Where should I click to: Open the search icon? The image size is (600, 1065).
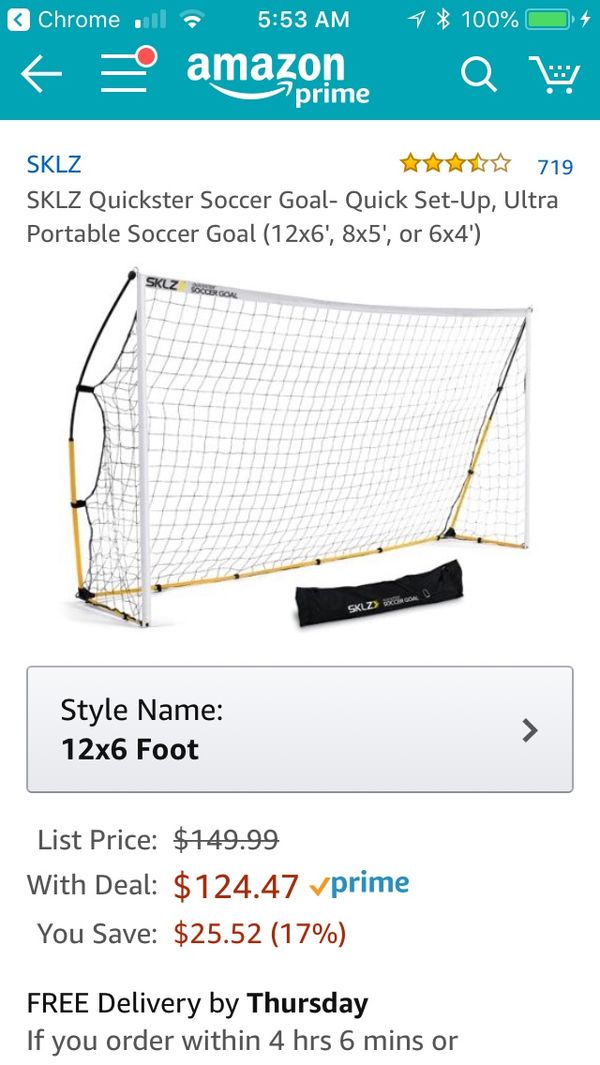(478, 73)
